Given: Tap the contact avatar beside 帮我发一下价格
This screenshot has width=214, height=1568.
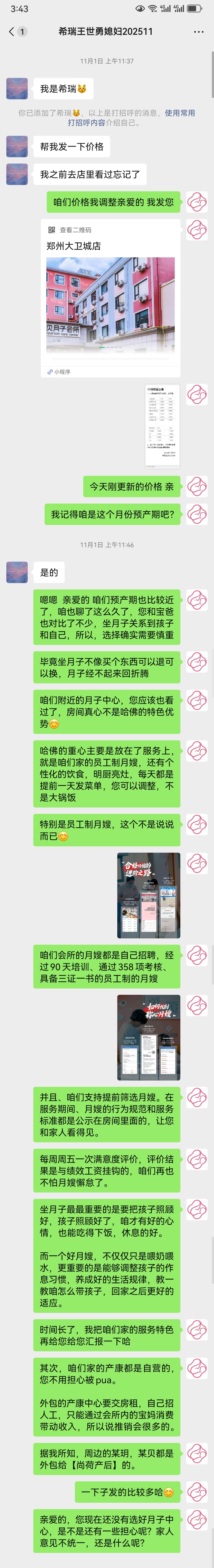Looking at the screenshot, I should [17, 147].
